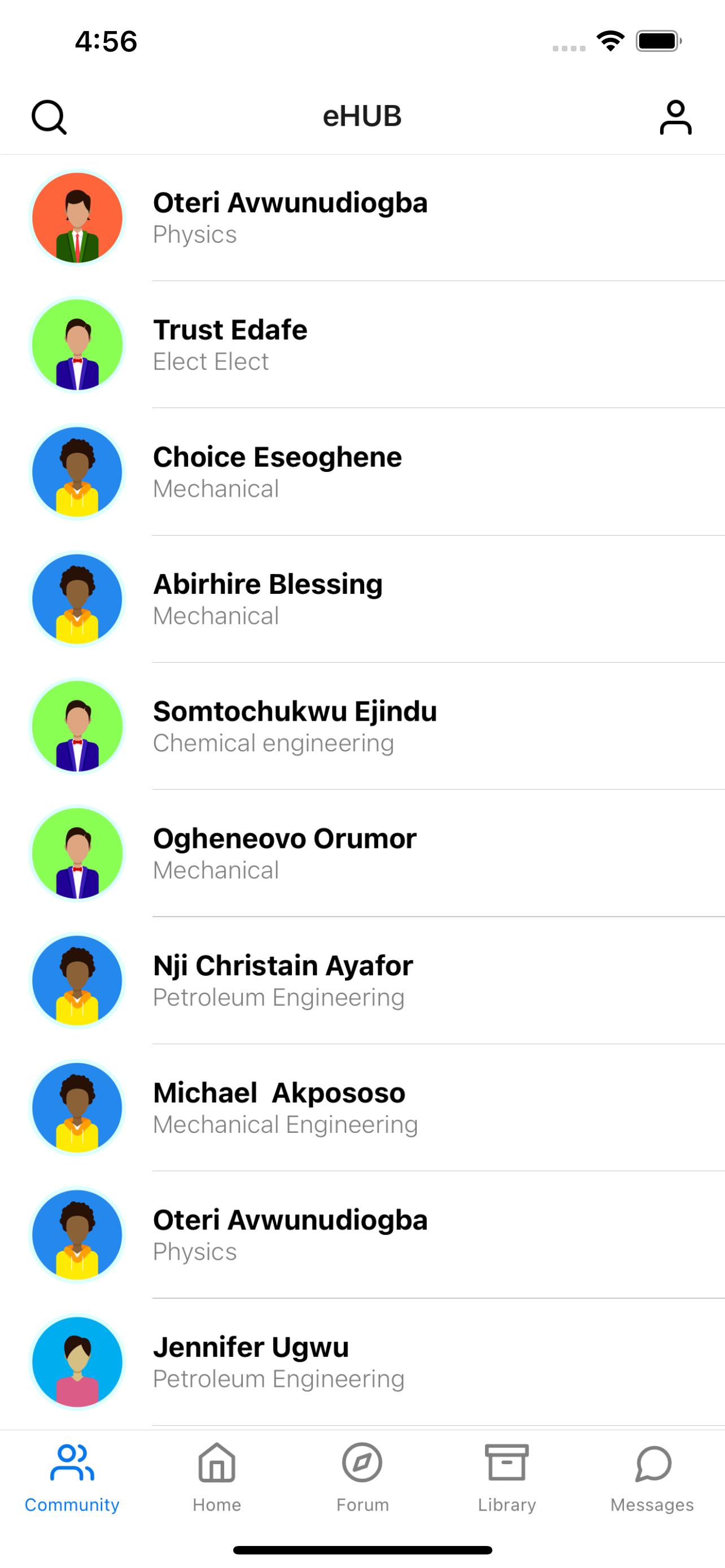
Task: Switch to the Messages tab
Action: pyautogui.click(x=652, y=1477)
